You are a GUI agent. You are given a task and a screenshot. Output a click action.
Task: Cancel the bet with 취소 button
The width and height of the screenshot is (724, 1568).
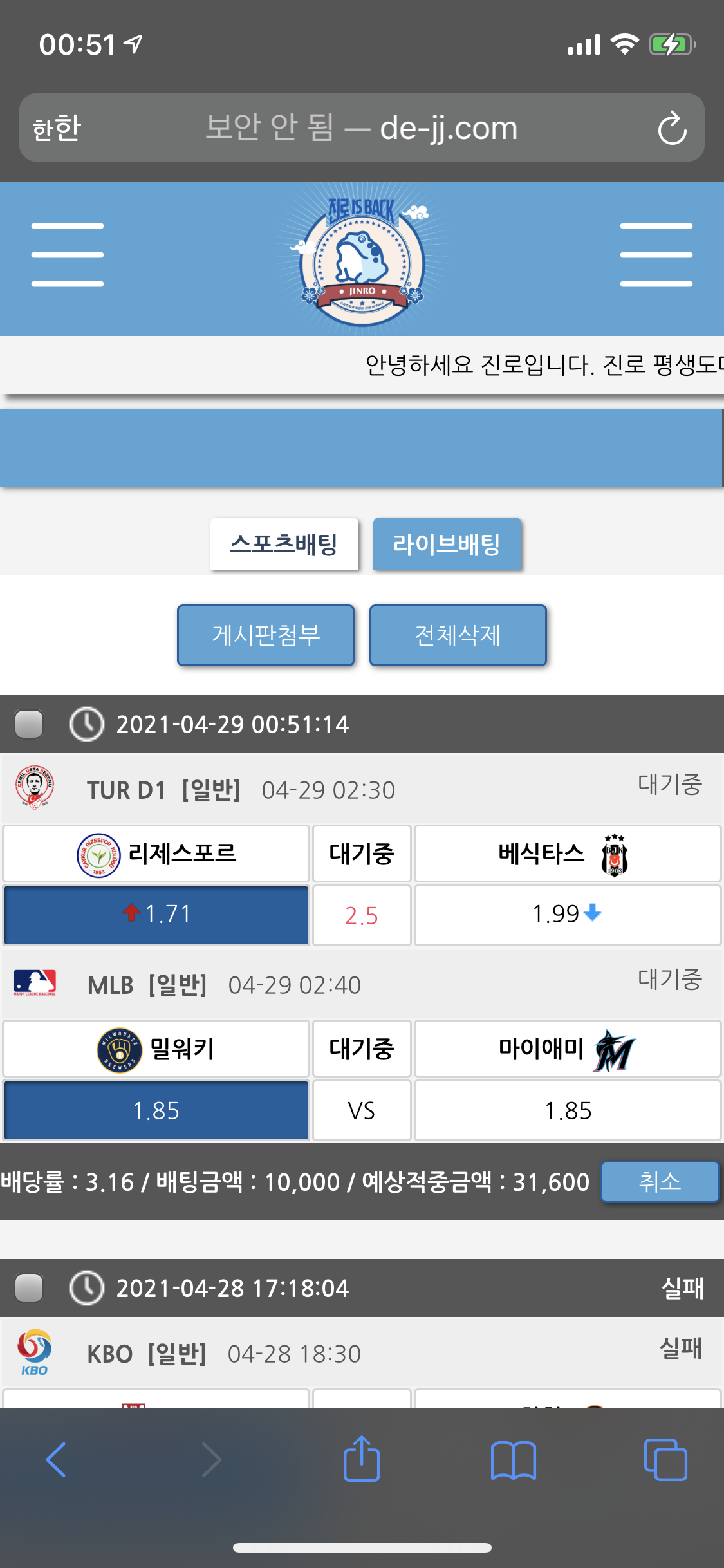click(x=660, y=1181)
